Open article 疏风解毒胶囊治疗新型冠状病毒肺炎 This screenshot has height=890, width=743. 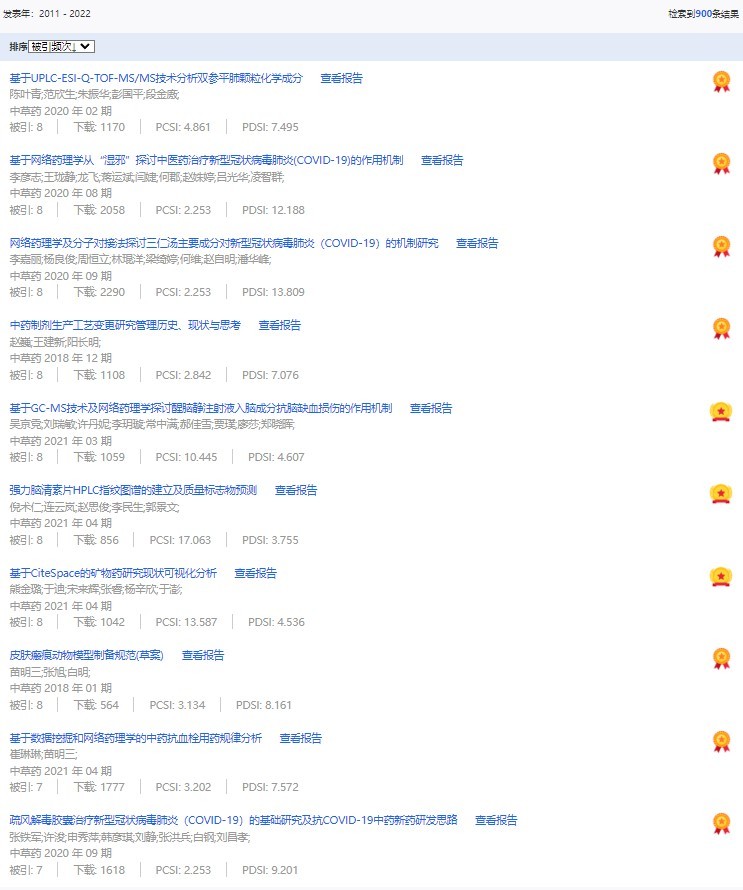pyautogui.click(x=233, y=820)
